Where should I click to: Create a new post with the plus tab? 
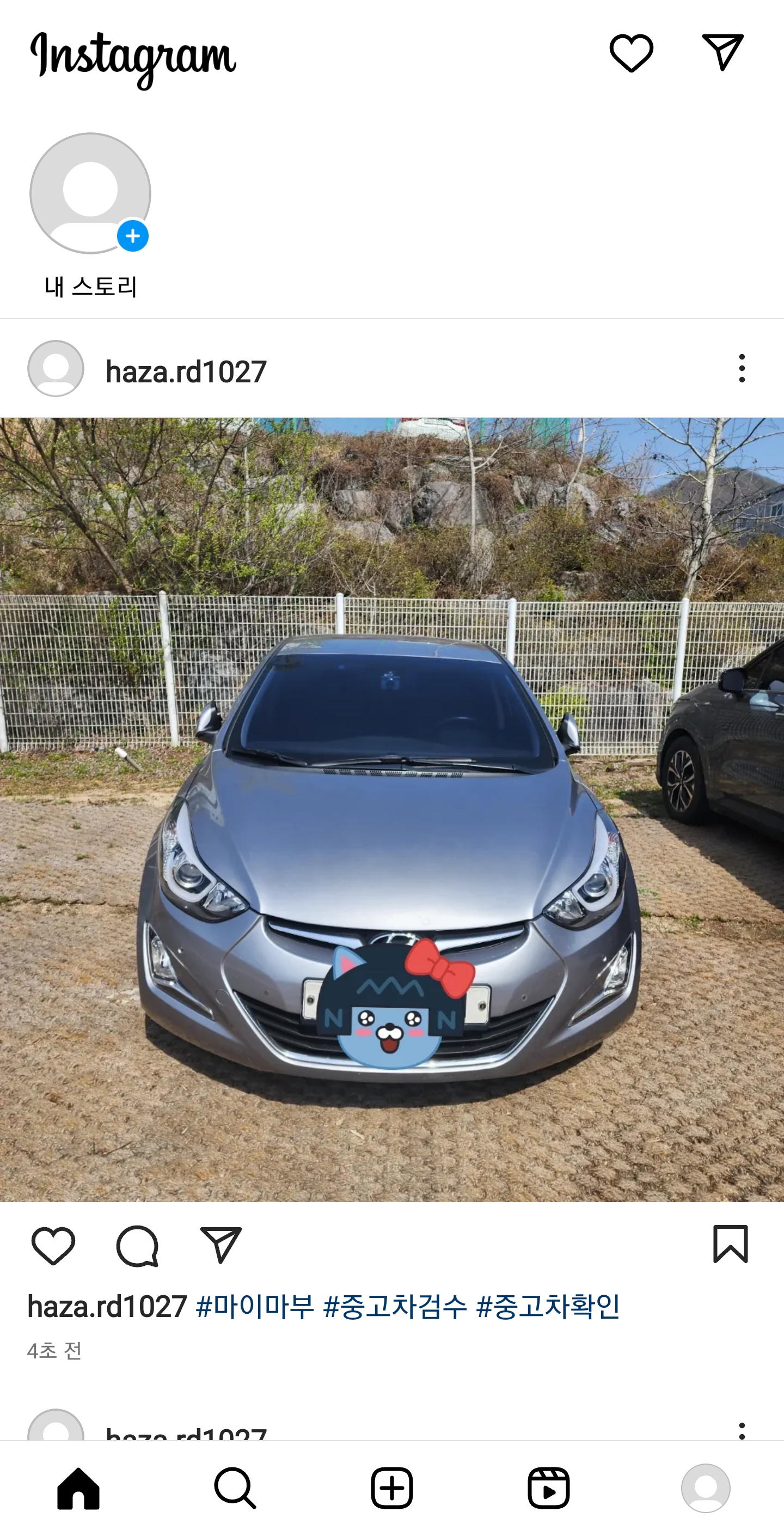[391, 1488]
